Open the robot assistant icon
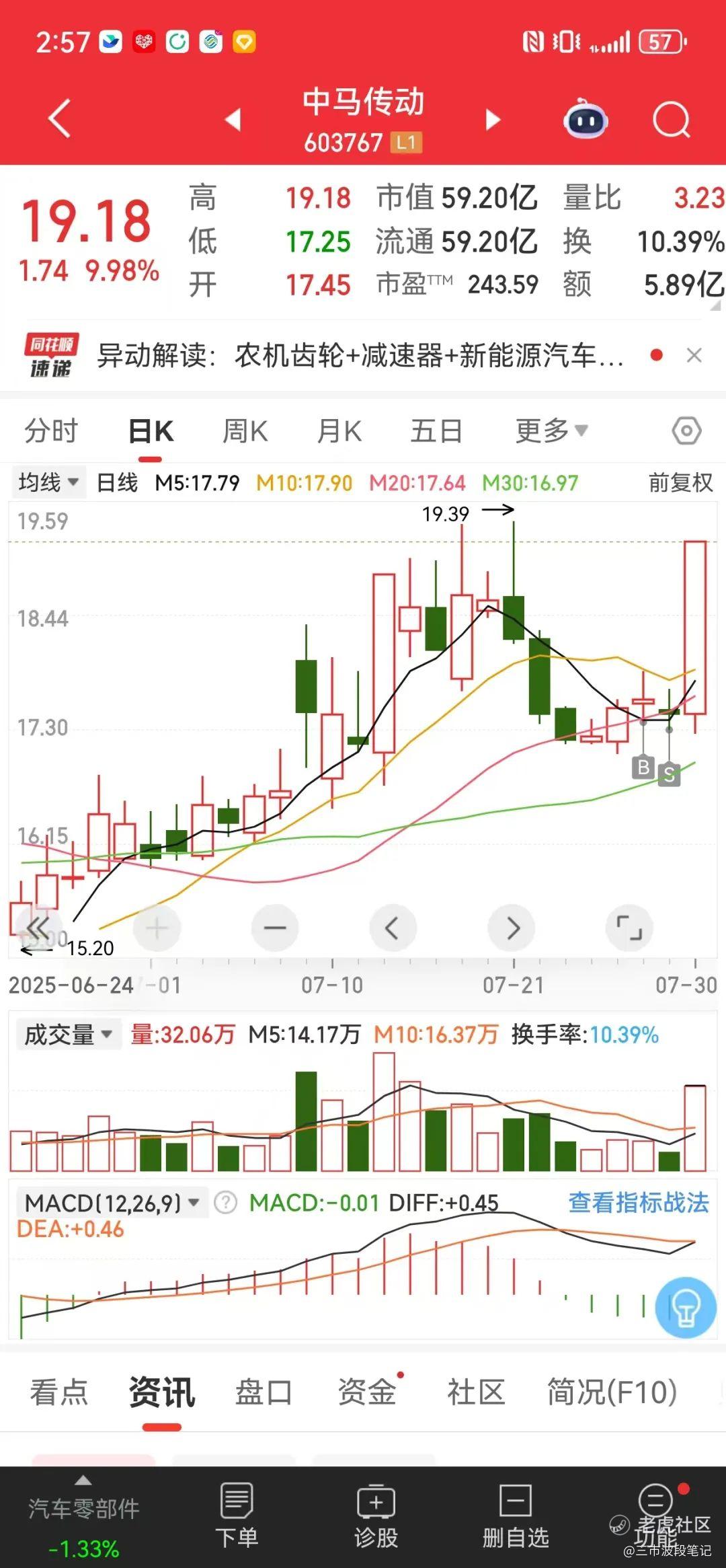726x1568 pixels. pyautogui.click(x=586, y=119)
